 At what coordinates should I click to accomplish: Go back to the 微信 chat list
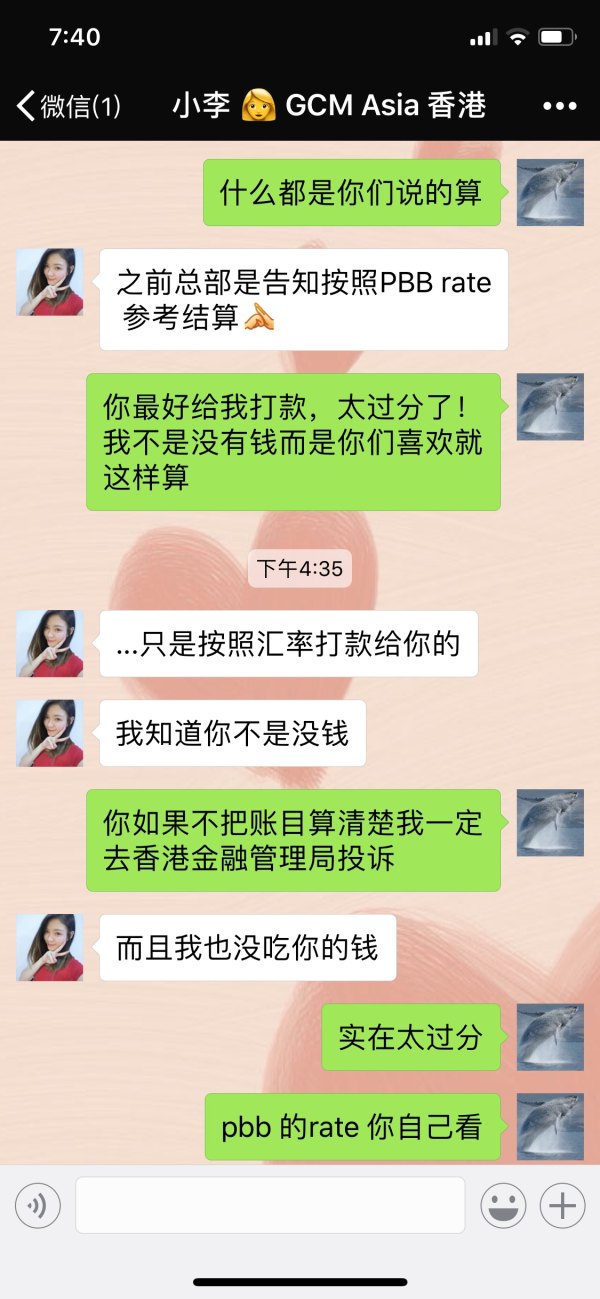click(68, 106)
